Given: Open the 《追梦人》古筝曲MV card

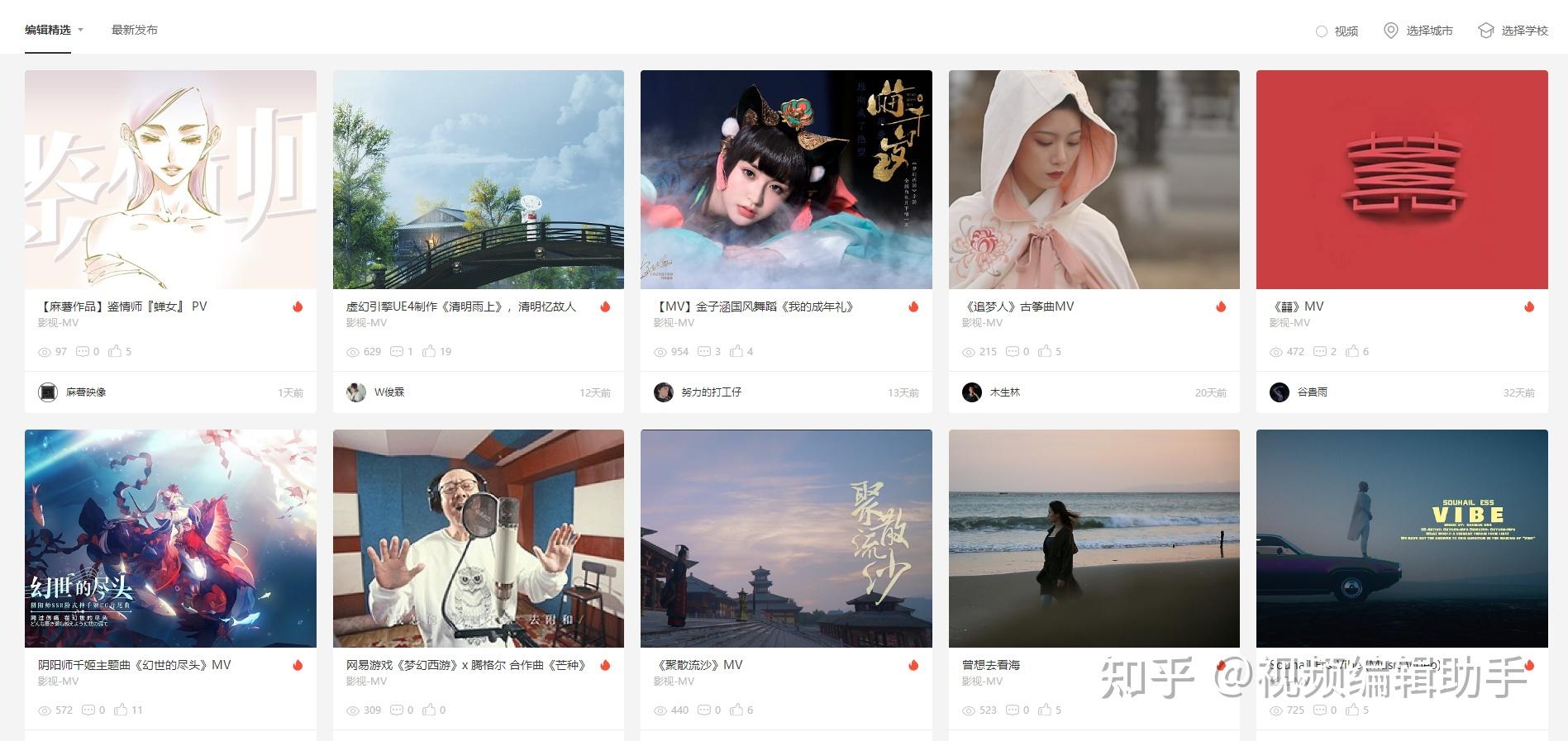Looking at the screenshot, I should tap(1094, 179).
